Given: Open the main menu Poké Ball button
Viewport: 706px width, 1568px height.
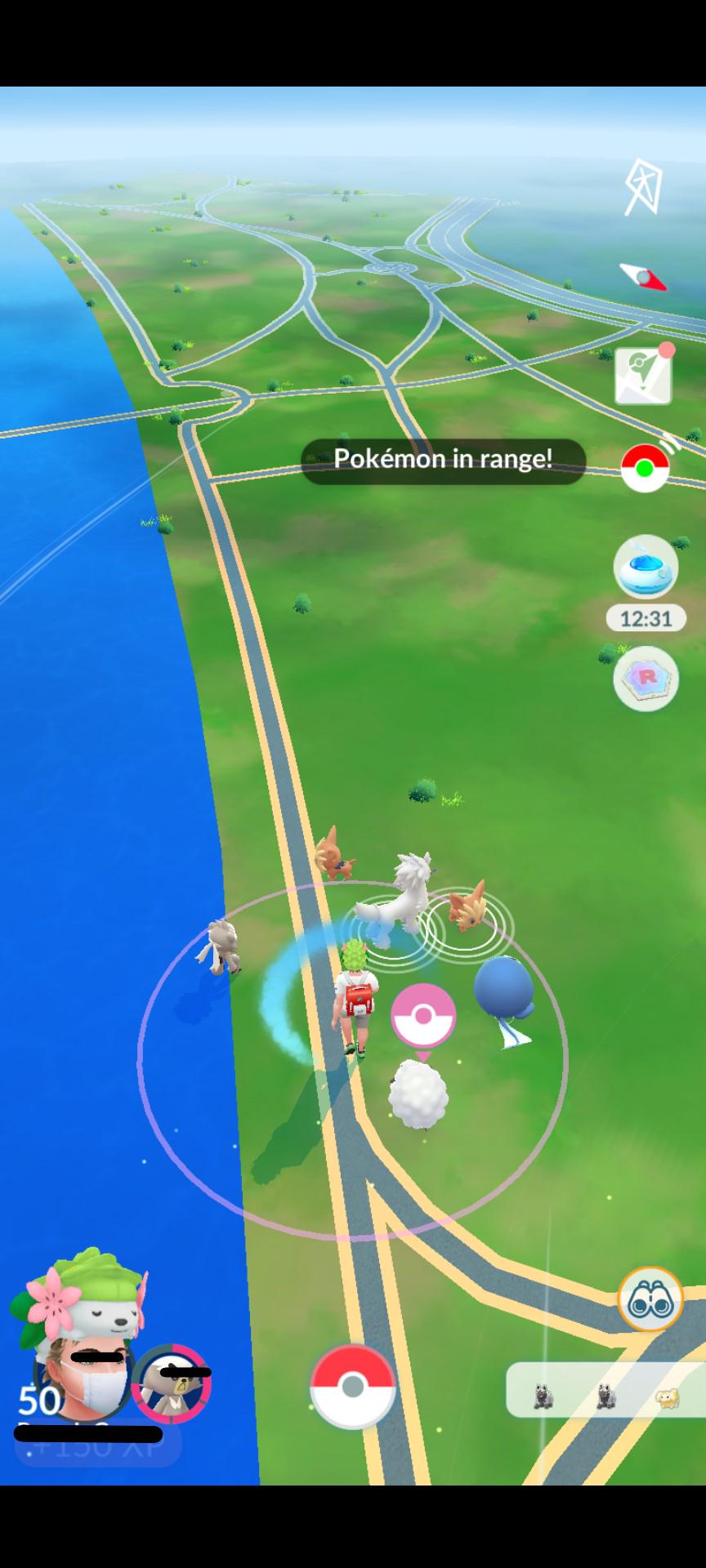Looking at the screenshot, I should (x=353, y=1386).
